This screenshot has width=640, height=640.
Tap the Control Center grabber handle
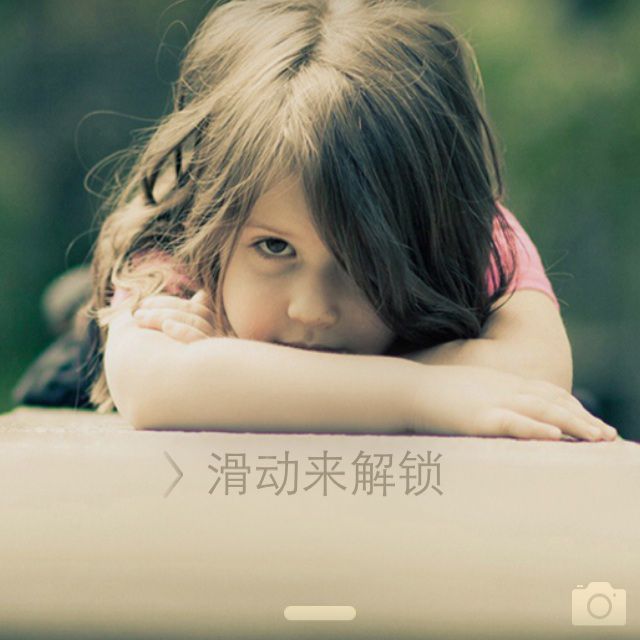coord(320,613)
